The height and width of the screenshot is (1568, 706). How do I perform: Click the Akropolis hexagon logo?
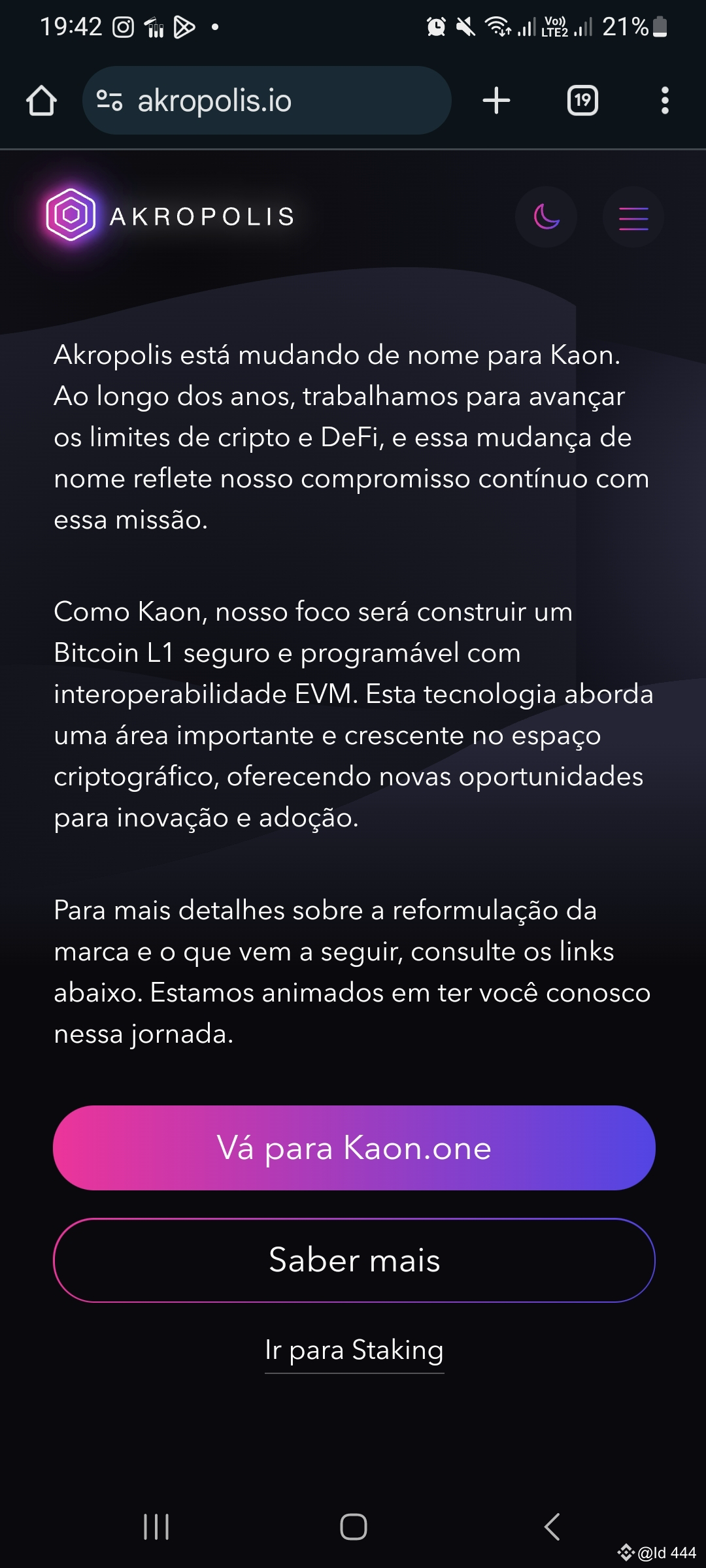[x=70, y=216]
